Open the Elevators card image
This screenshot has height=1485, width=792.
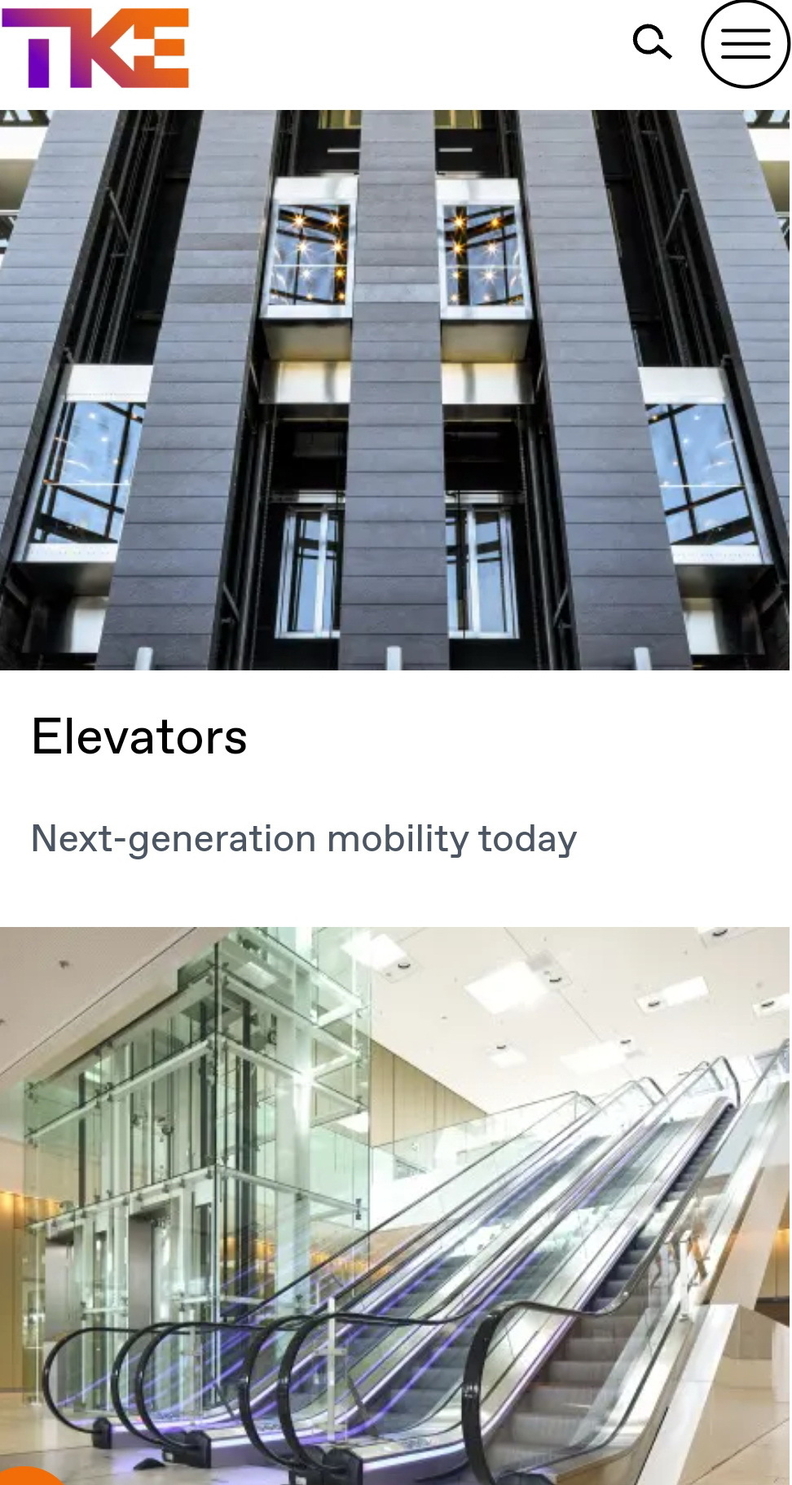click(395, 390)
